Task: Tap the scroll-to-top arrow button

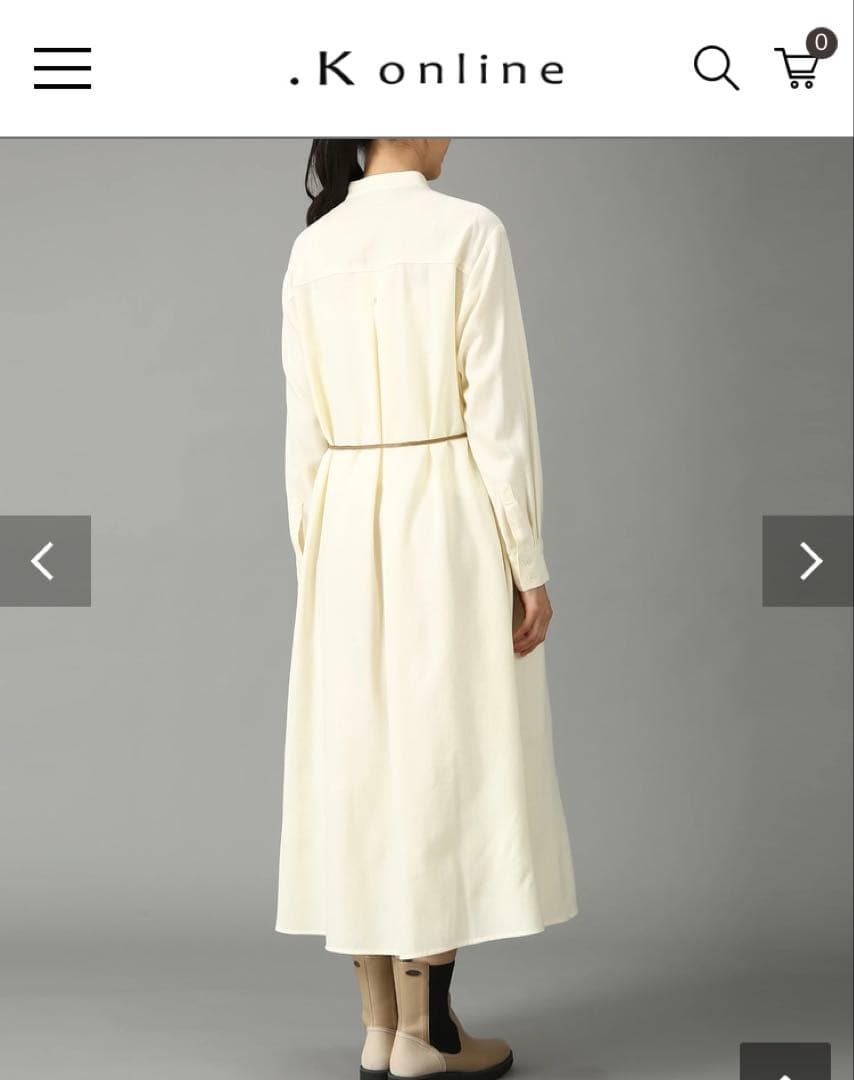Action: [785, 1064]
